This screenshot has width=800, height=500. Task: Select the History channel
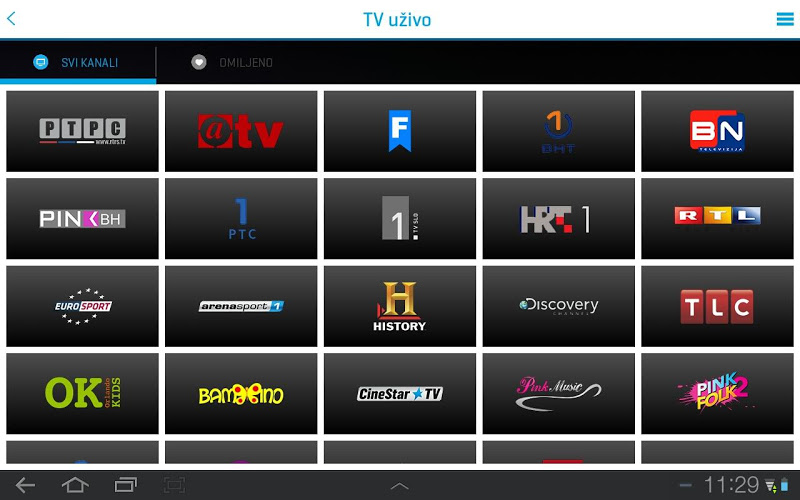click(x=400, y=306)
